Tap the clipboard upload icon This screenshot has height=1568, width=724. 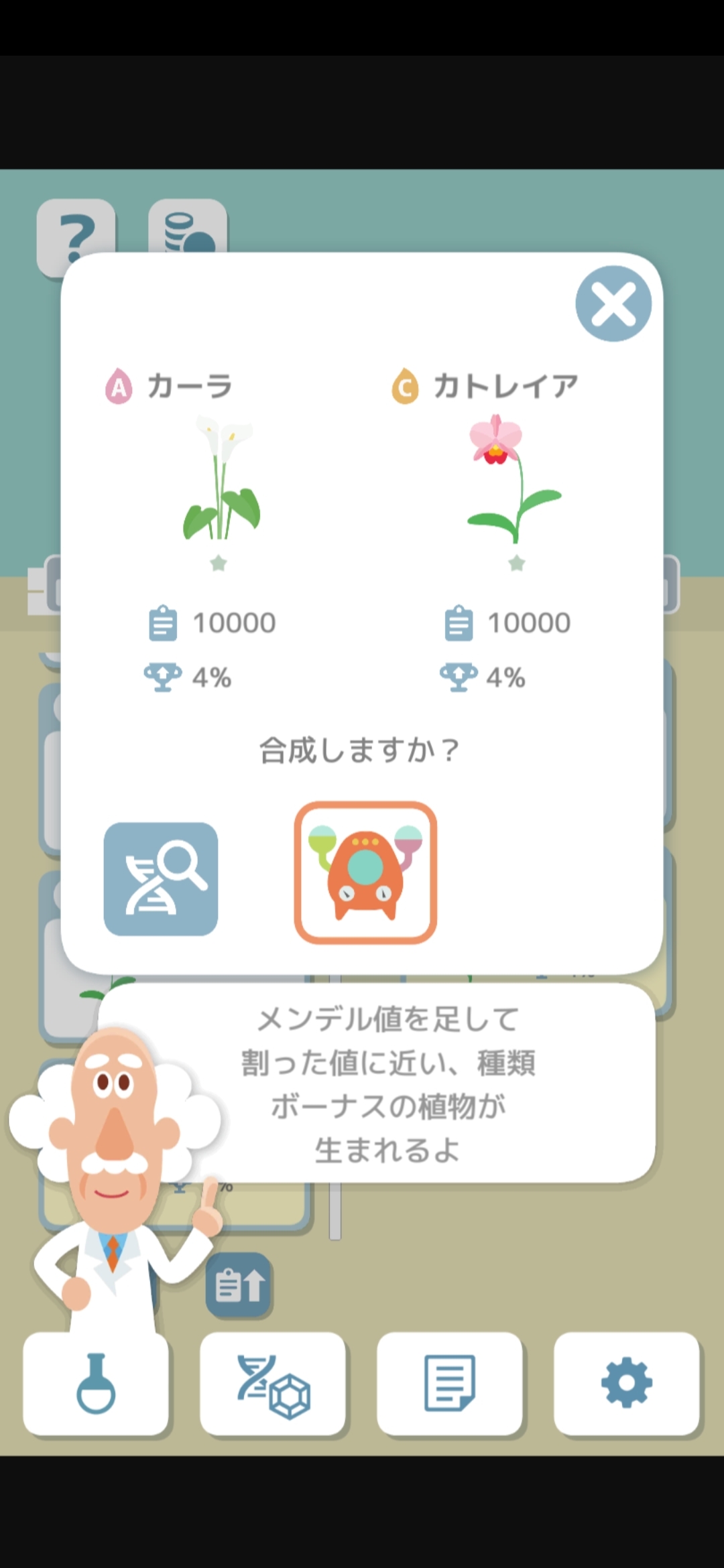[x=239, y=1283]
